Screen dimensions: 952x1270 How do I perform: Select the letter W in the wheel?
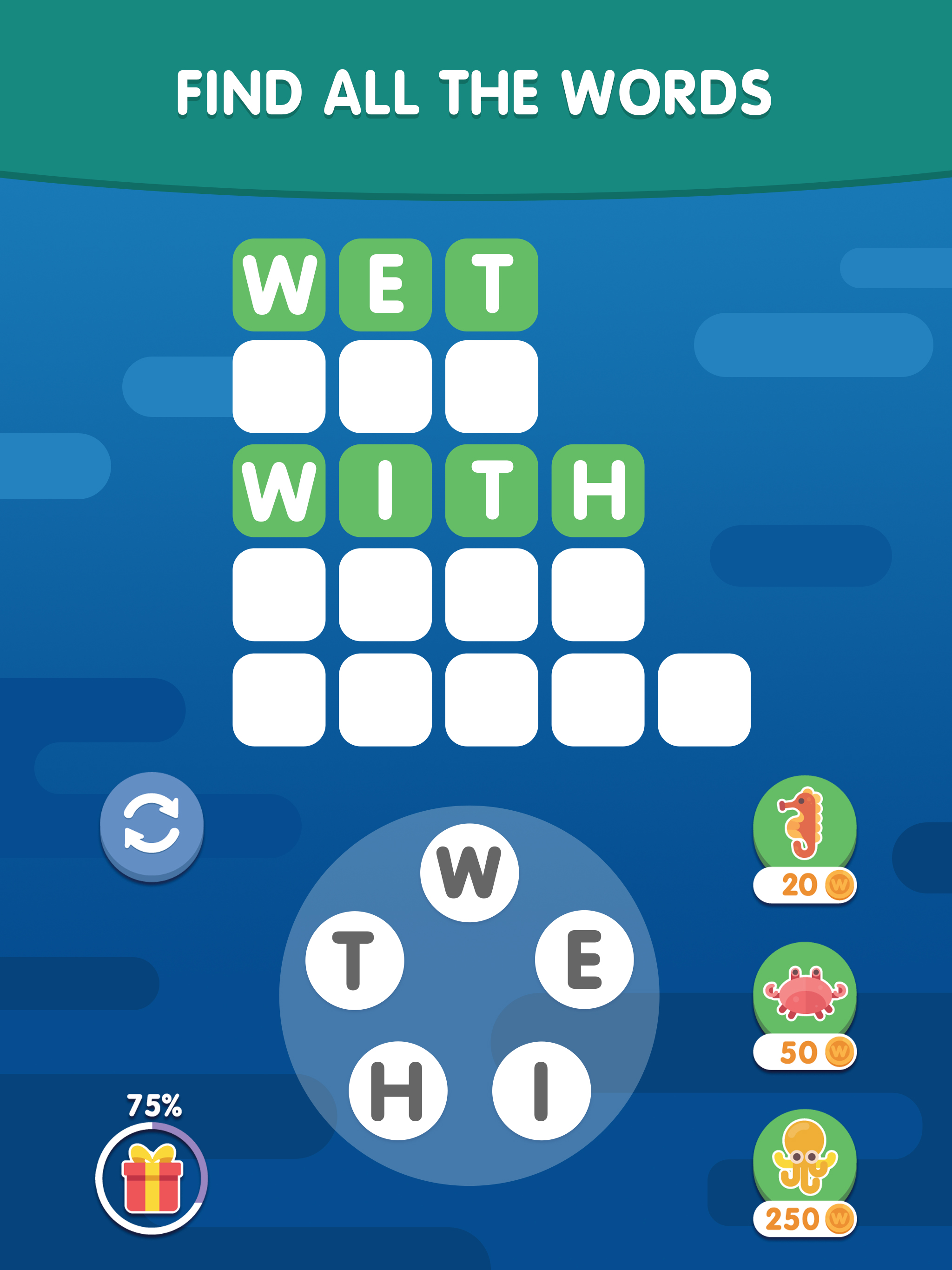[469, 872]
